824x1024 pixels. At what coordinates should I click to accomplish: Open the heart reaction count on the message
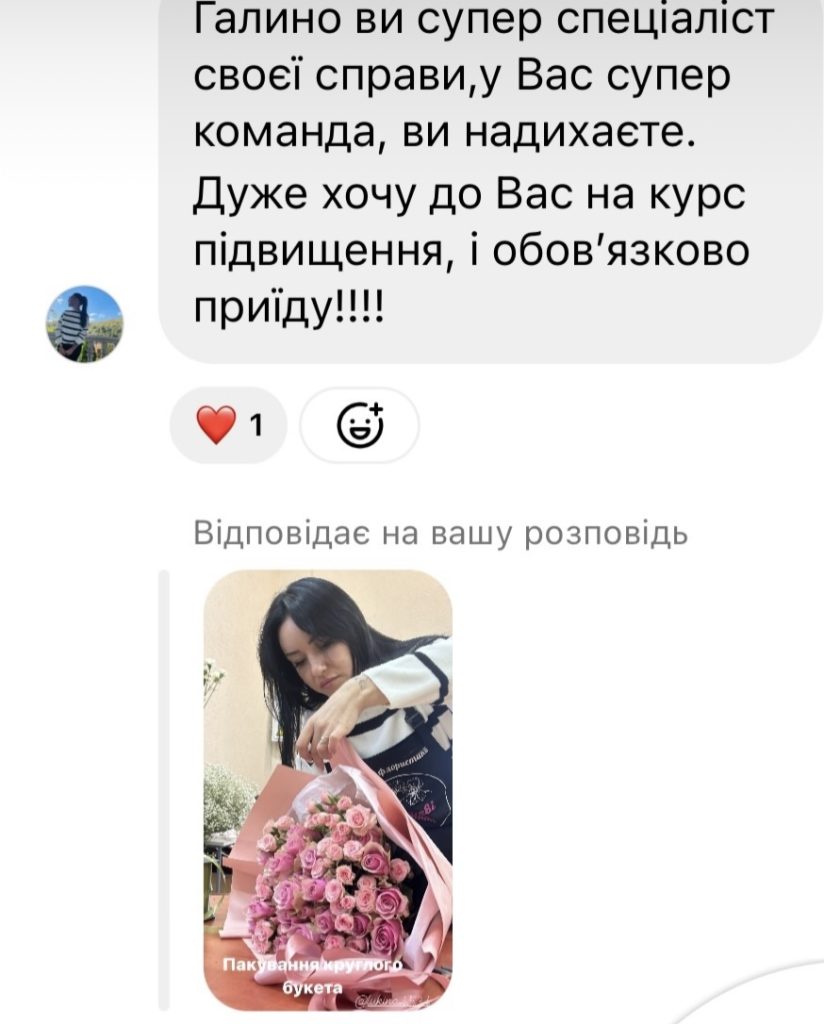(229, 425)
